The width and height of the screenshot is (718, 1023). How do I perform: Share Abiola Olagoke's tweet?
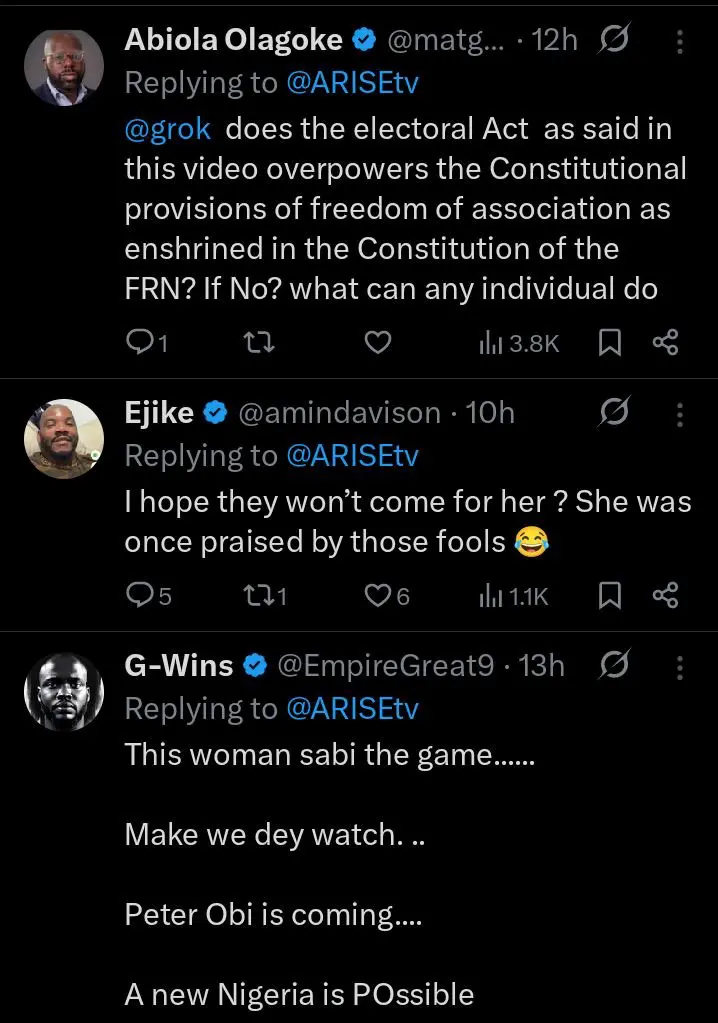[x=665, y=344]
